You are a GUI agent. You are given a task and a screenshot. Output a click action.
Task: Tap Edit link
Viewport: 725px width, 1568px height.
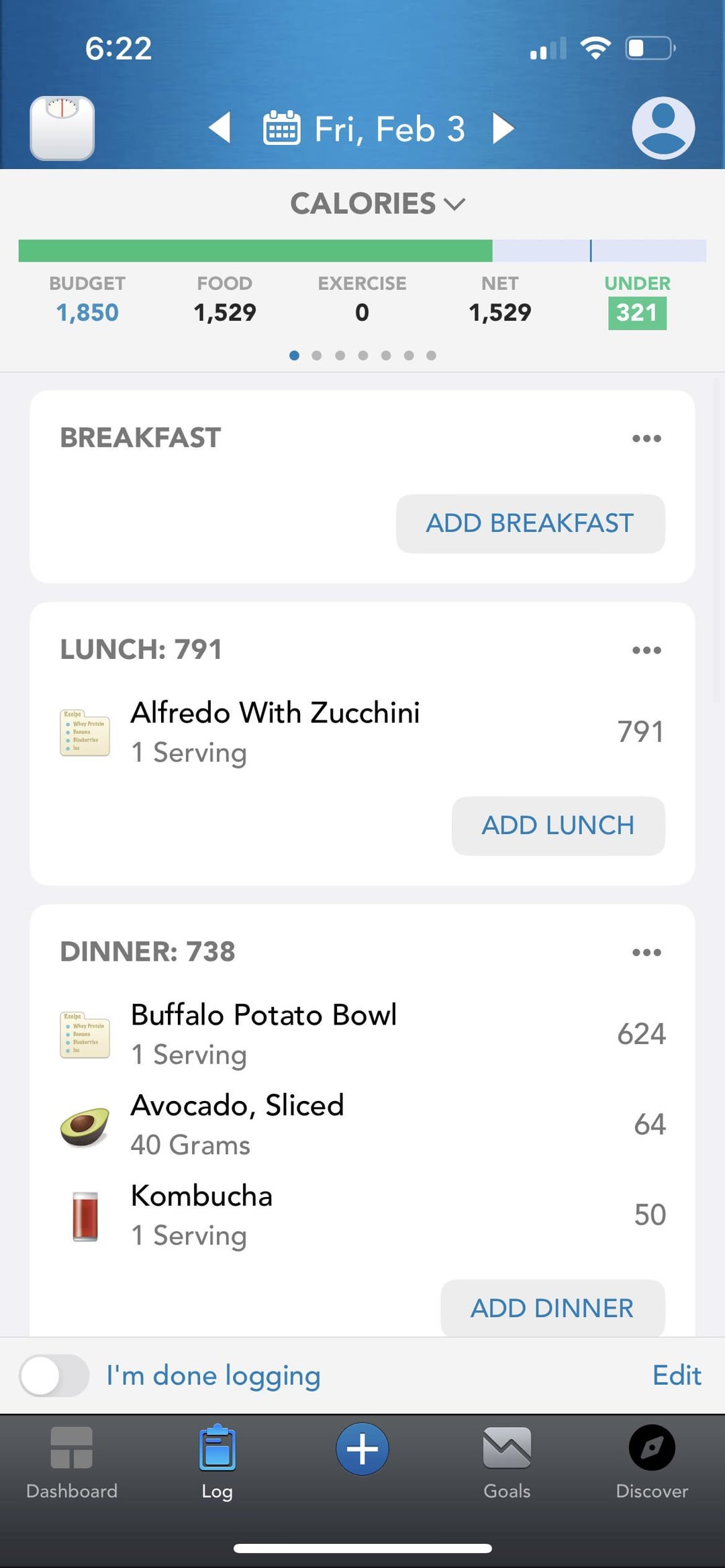[x=677, y=1375]
